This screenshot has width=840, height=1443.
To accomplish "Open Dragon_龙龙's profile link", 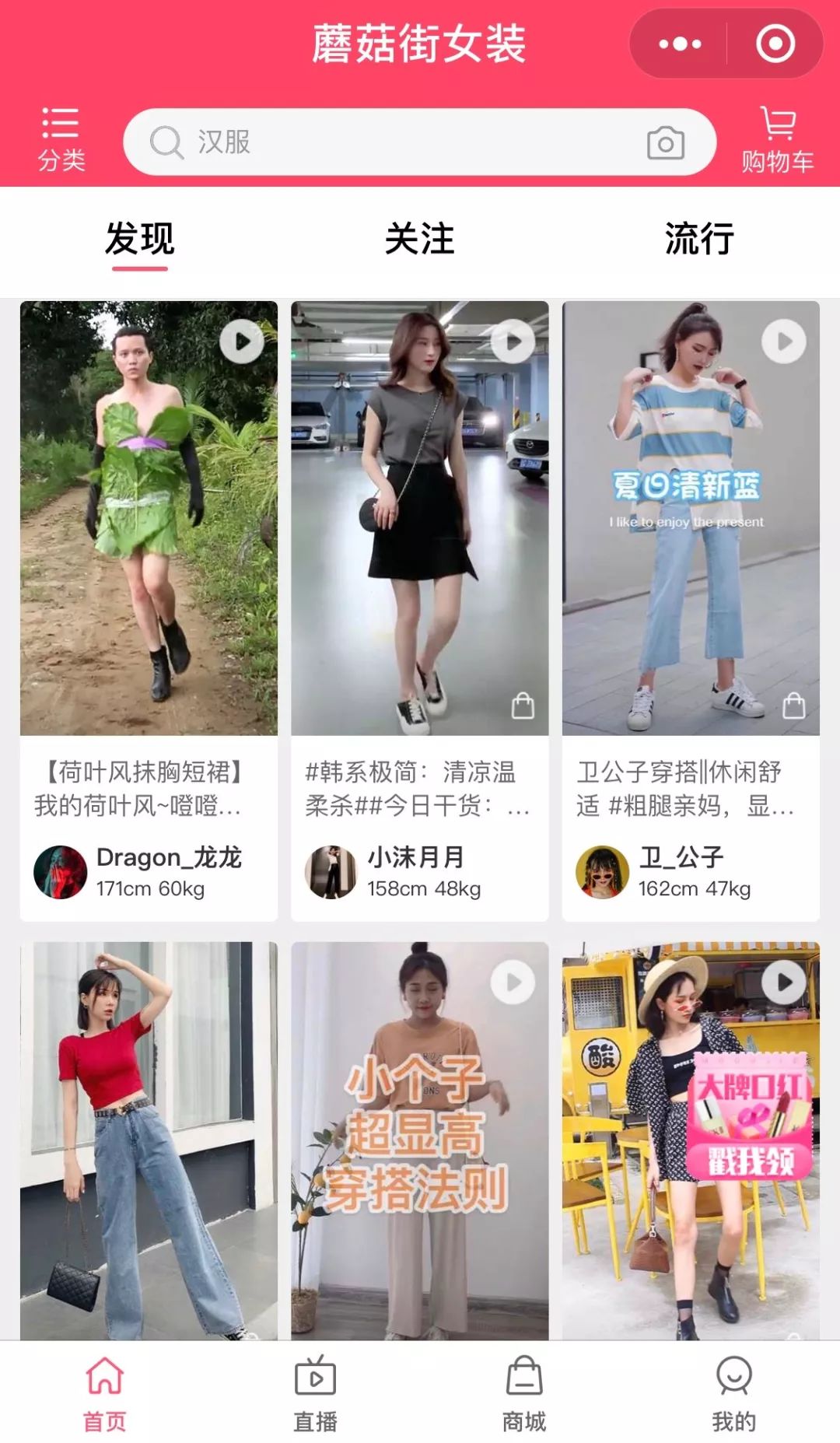I will (168, 857).
